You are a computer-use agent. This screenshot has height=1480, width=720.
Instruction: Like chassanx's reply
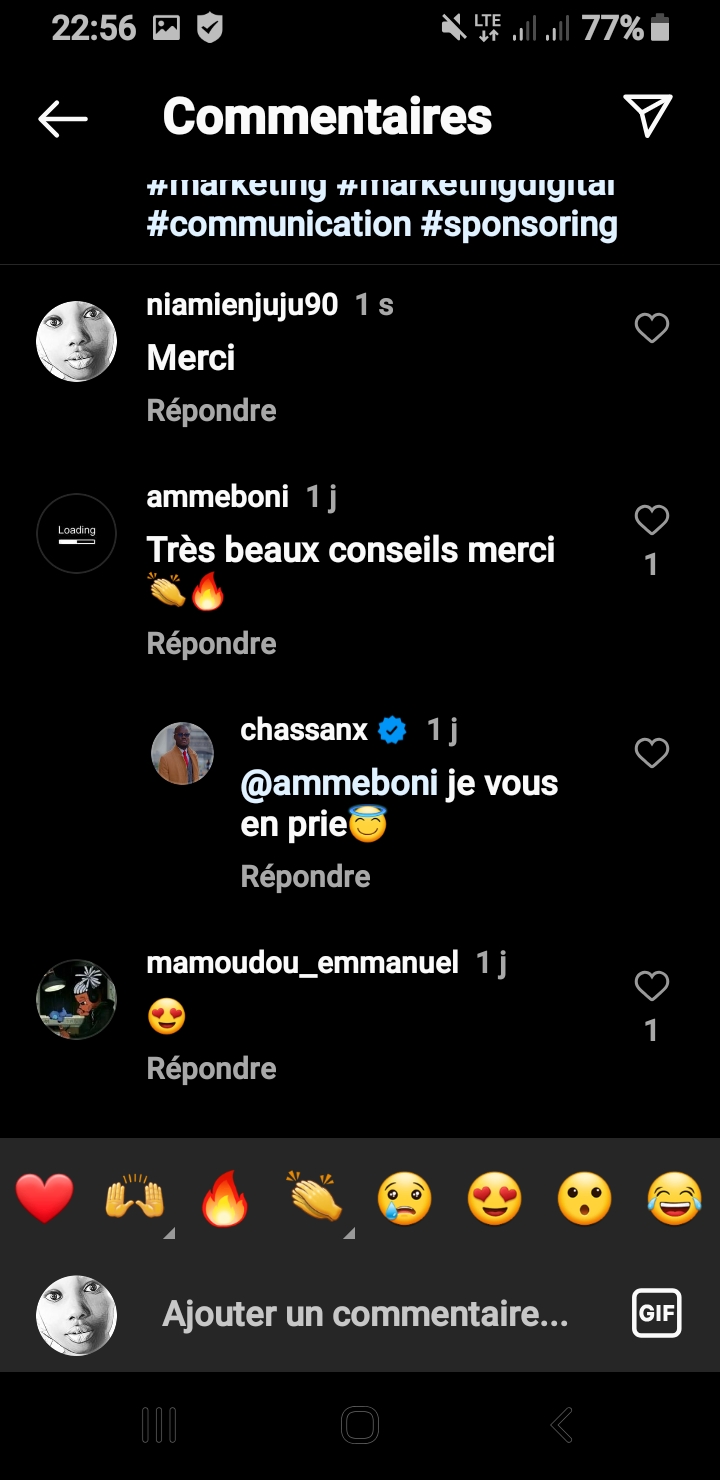tap(651, 753)
